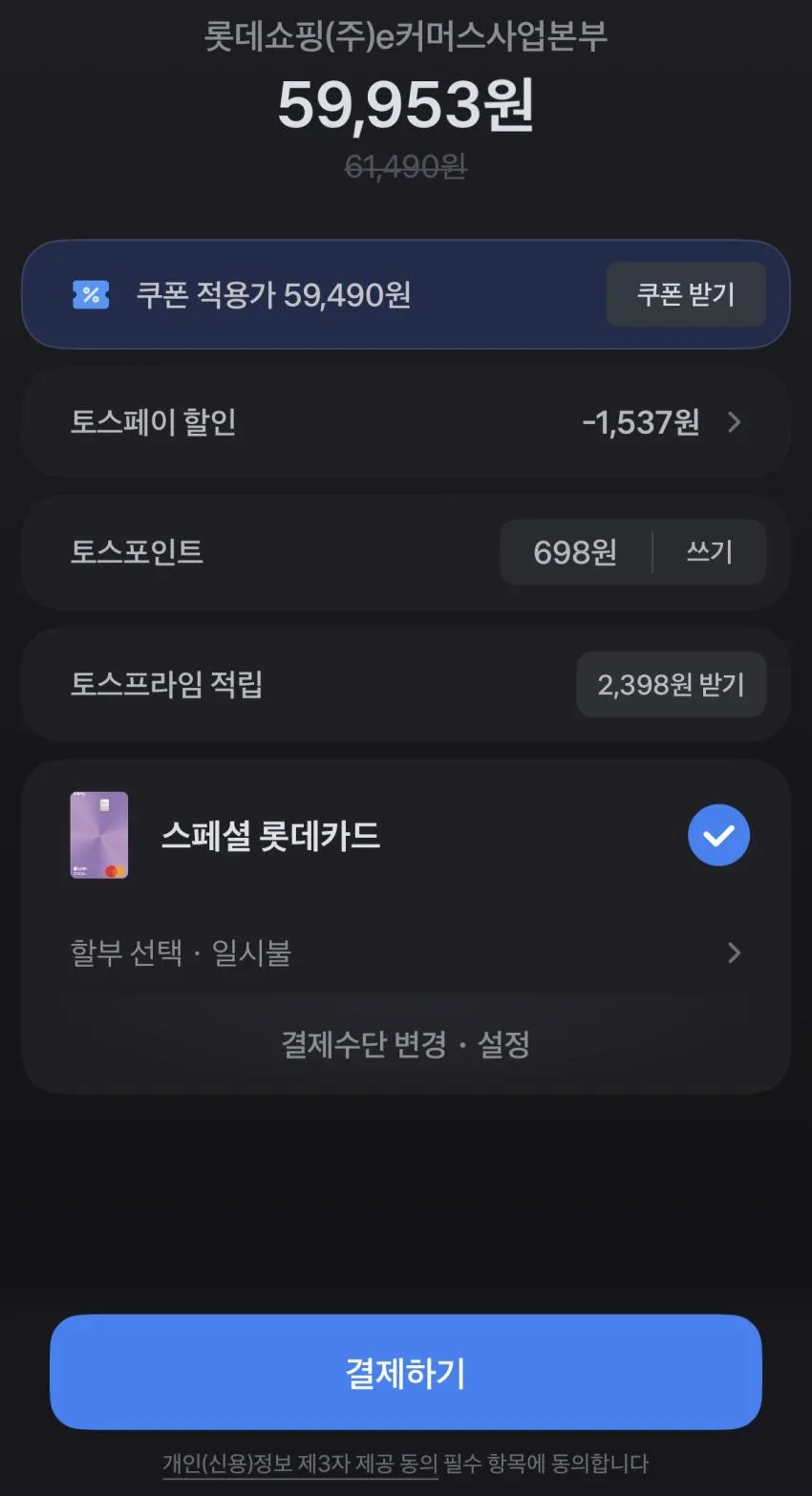Select the 스페셜 롯데카드 checkmark
The width and height of the screenshot is (812, 1496).
point(718,836)
